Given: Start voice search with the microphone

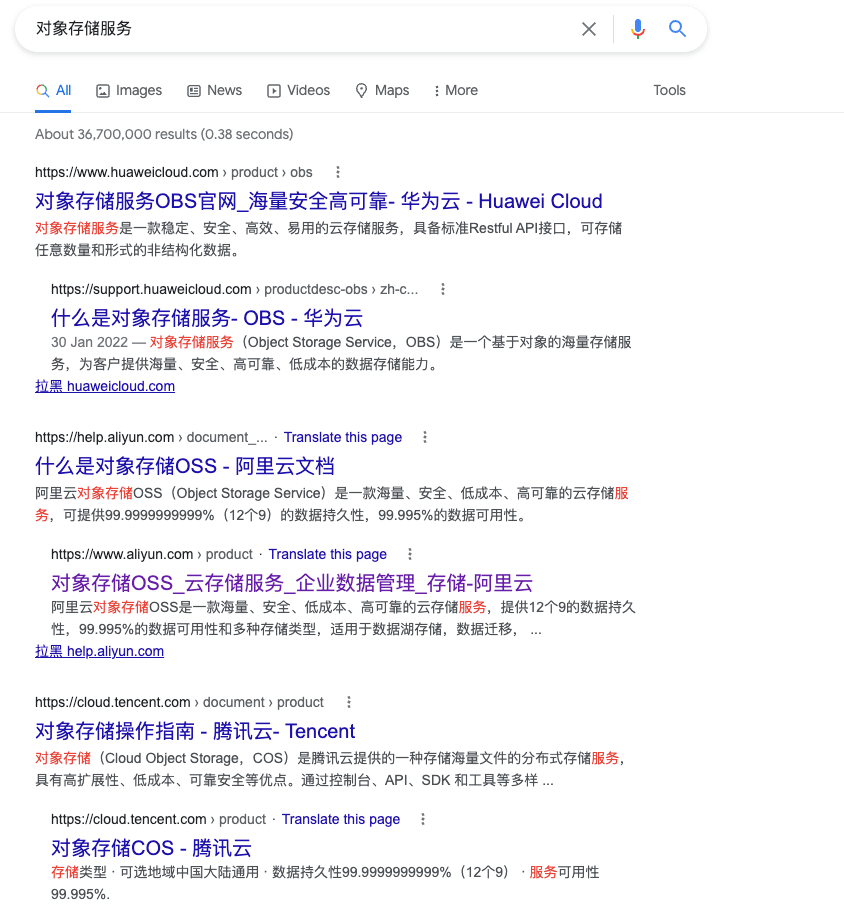Looking at the screenshot, I should point(637,29).
